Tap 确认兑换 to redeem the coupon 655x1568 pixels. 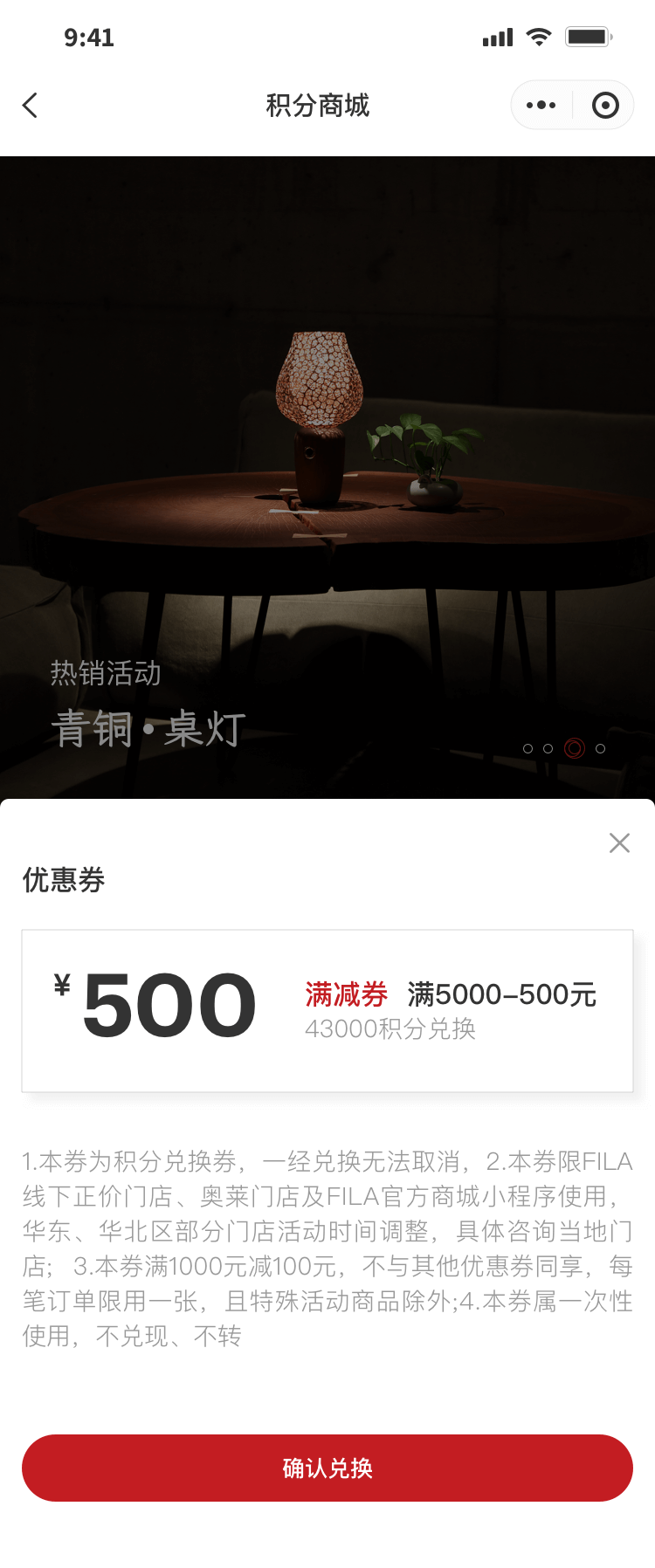coord(327,1468)
